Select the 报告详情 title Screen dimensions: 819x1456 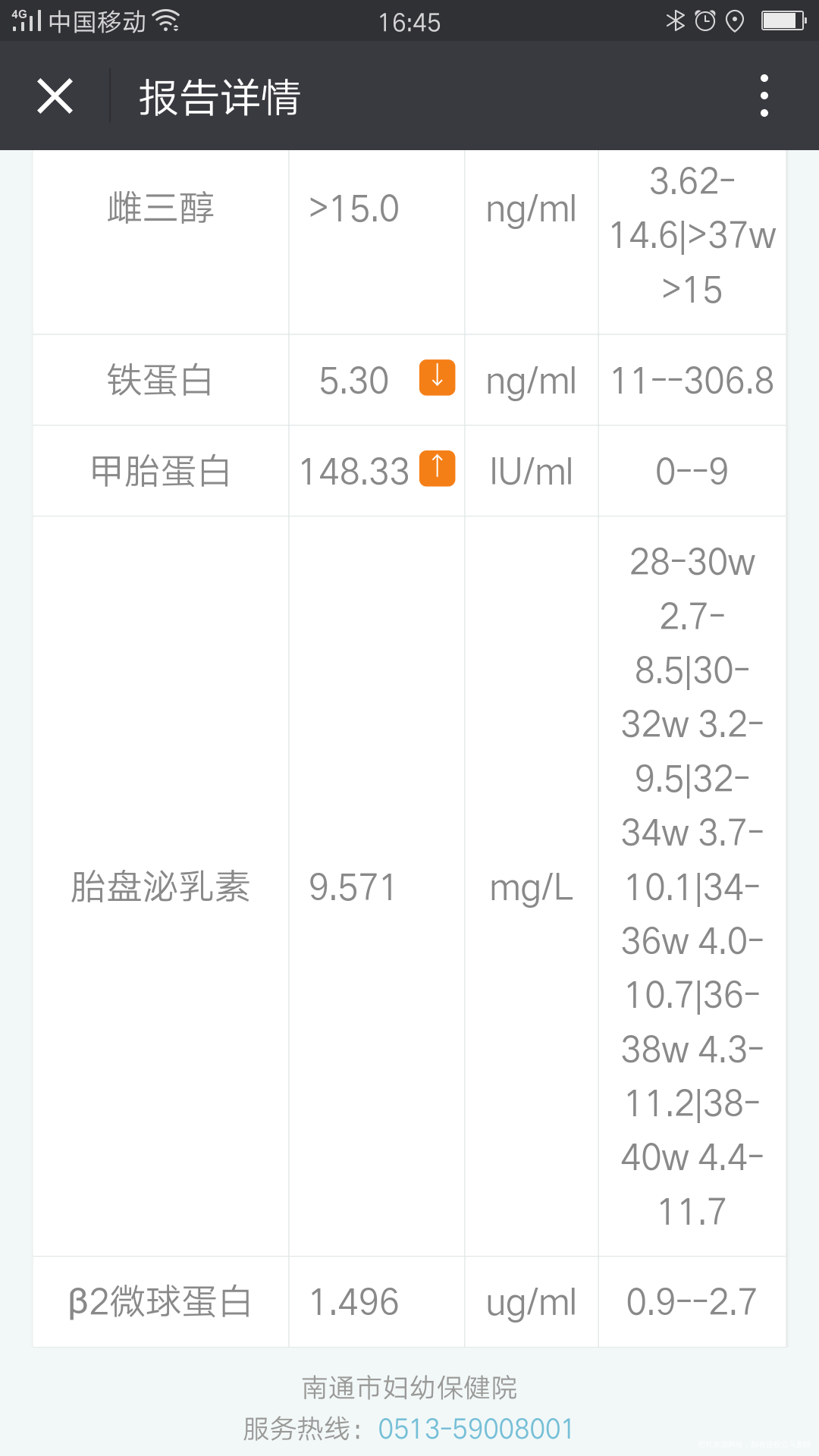pos(220,97)
